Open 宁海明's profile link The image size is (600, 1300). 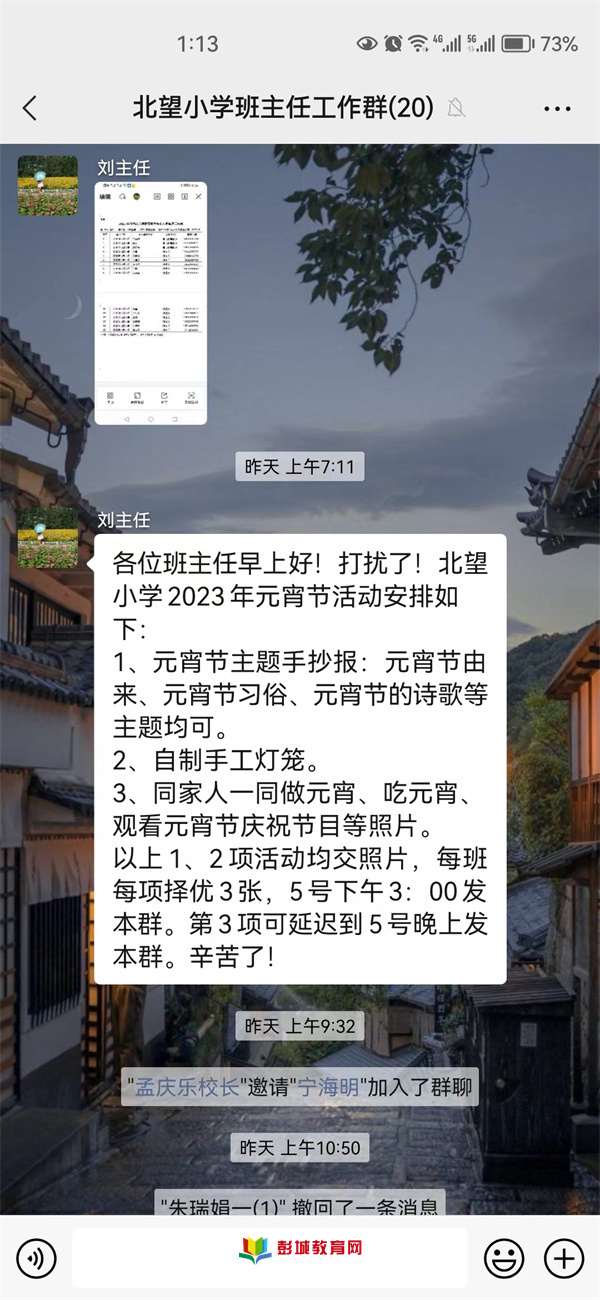click(330, 1087)
